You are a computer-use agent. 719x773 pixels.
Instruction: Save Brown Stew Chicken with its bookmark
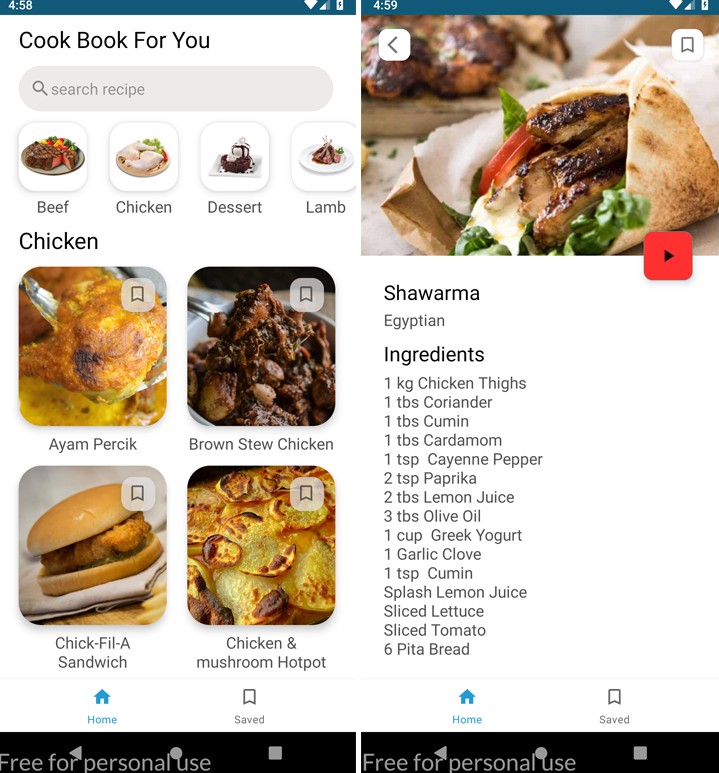coord(306,295)
